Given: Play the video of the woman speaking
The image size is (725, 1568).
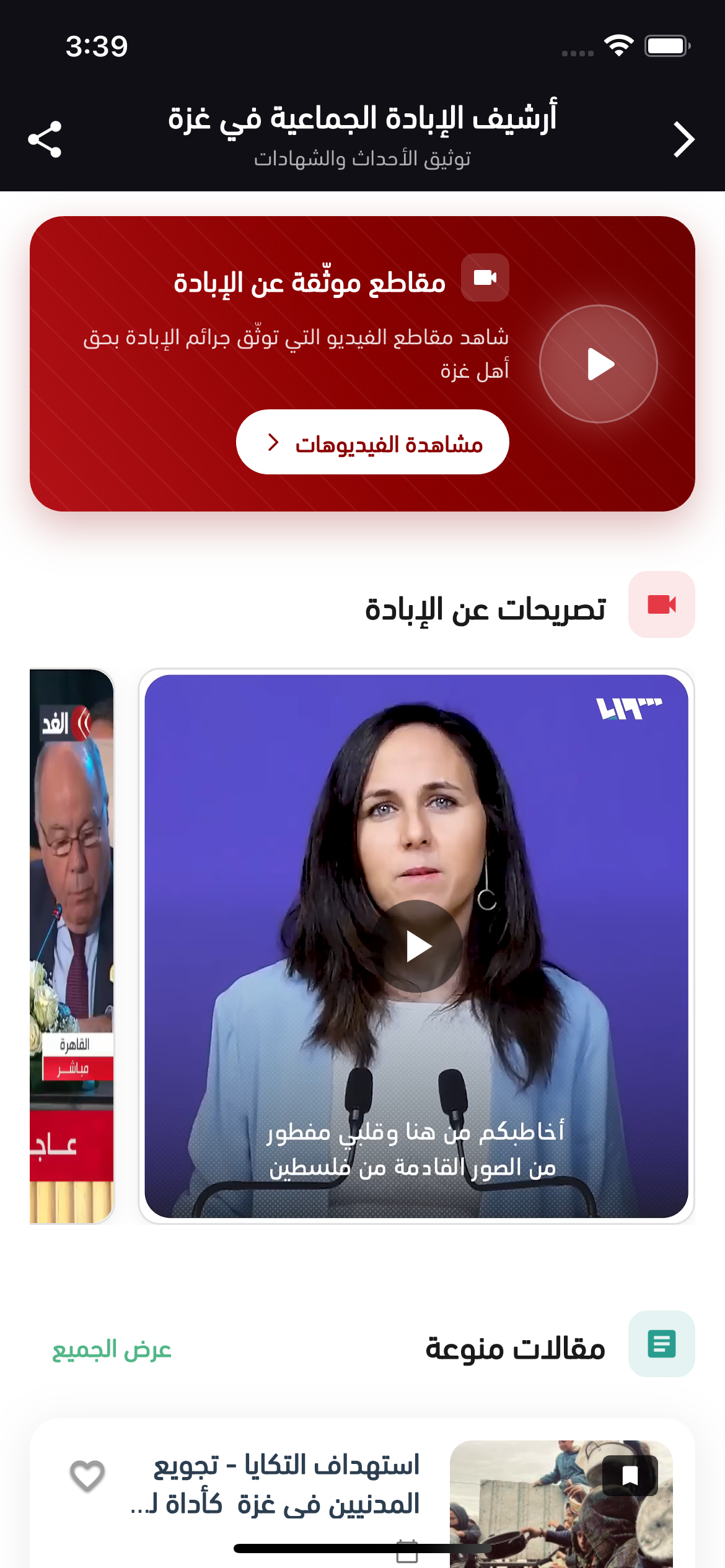Looking at the screenshot, I should pos(416,946).
